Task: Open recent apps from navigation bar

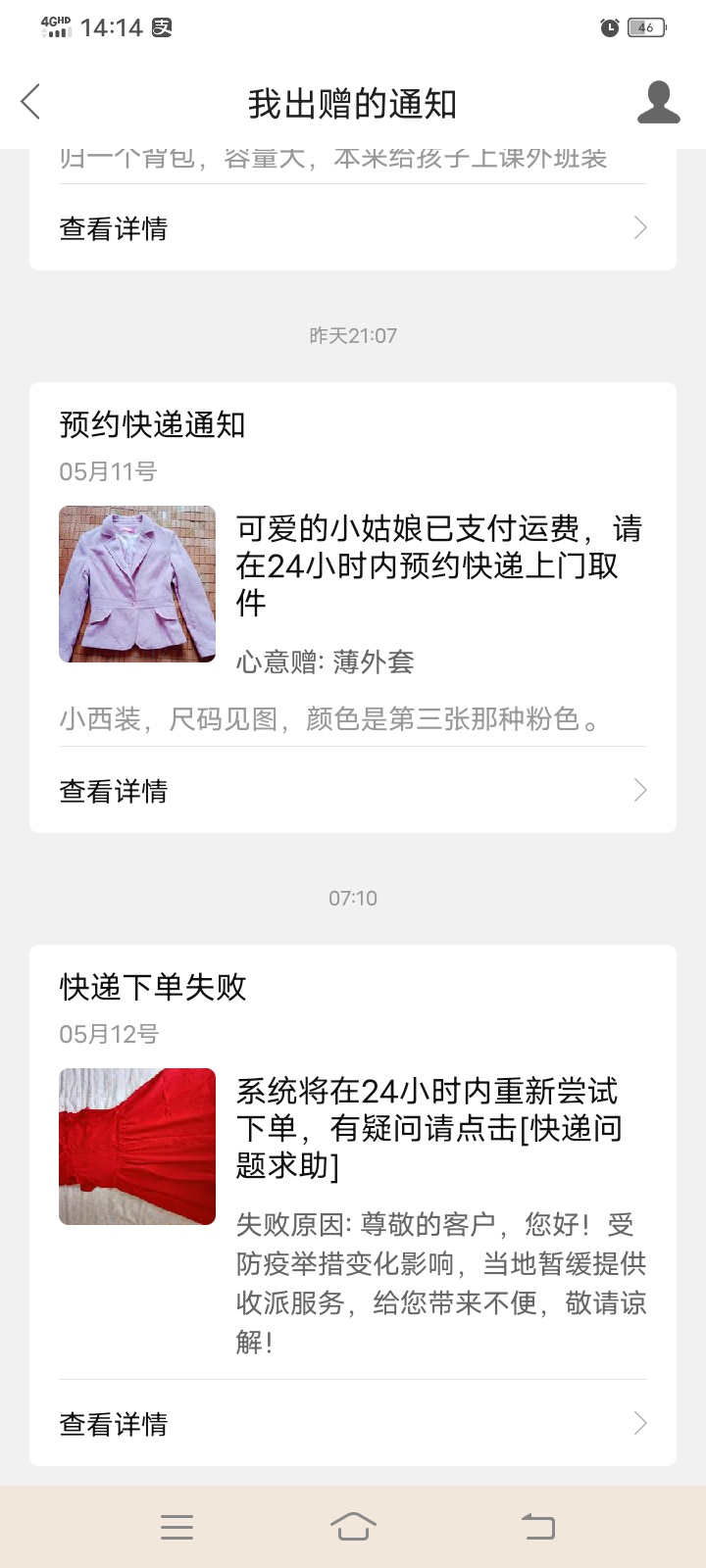Action: pyautogui.click(x=176, y=1527)
